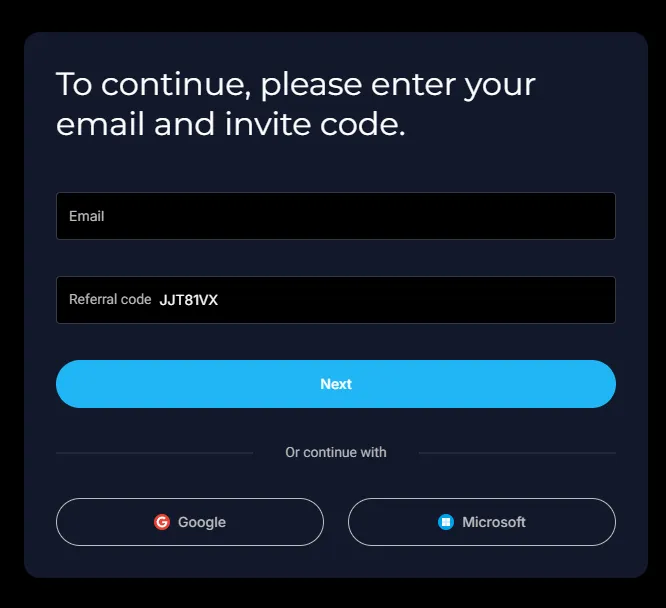Continue with Google

(190, 522)
